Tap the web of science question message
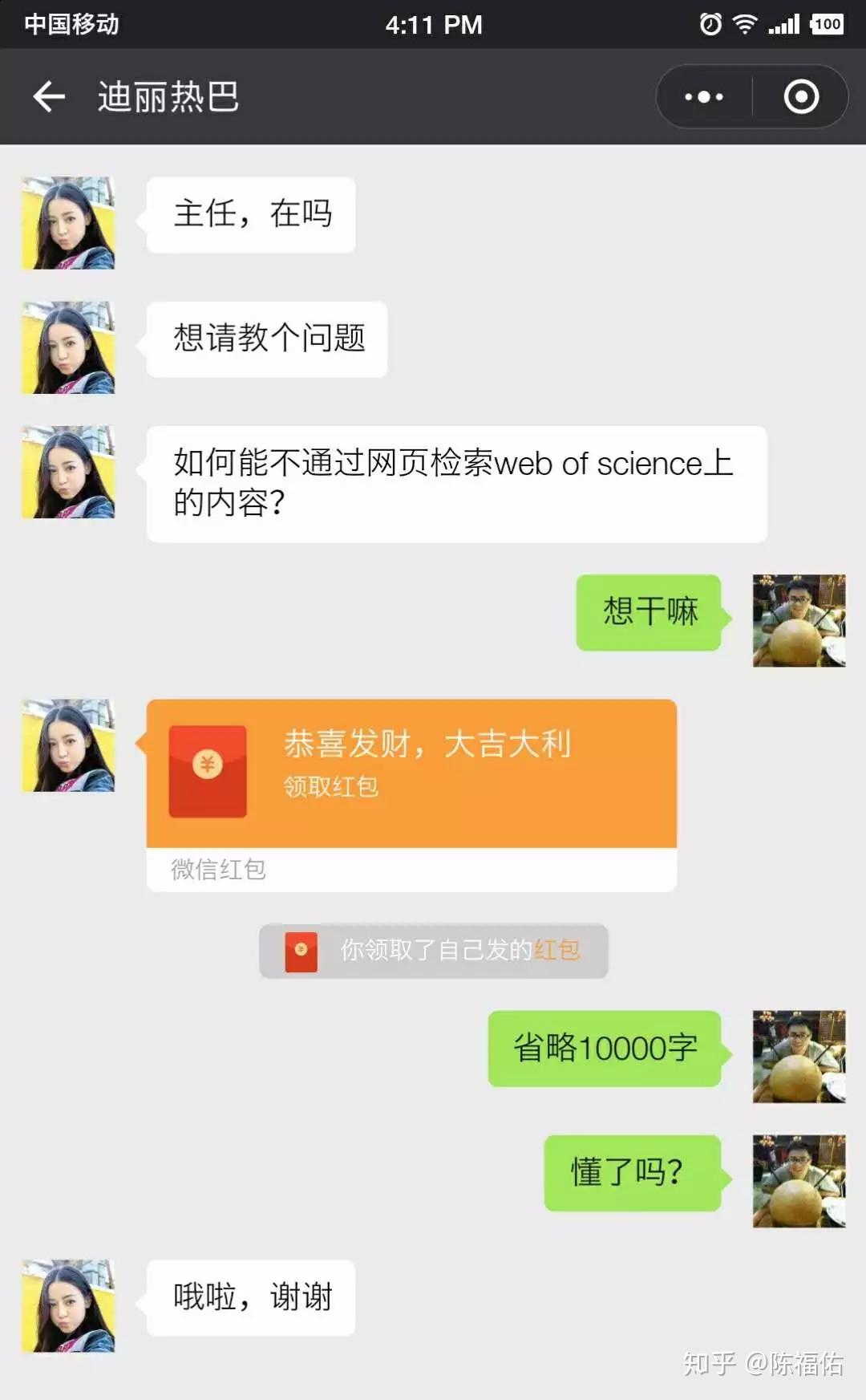The height and width of the screenshot is (1400, 866). 456,483
